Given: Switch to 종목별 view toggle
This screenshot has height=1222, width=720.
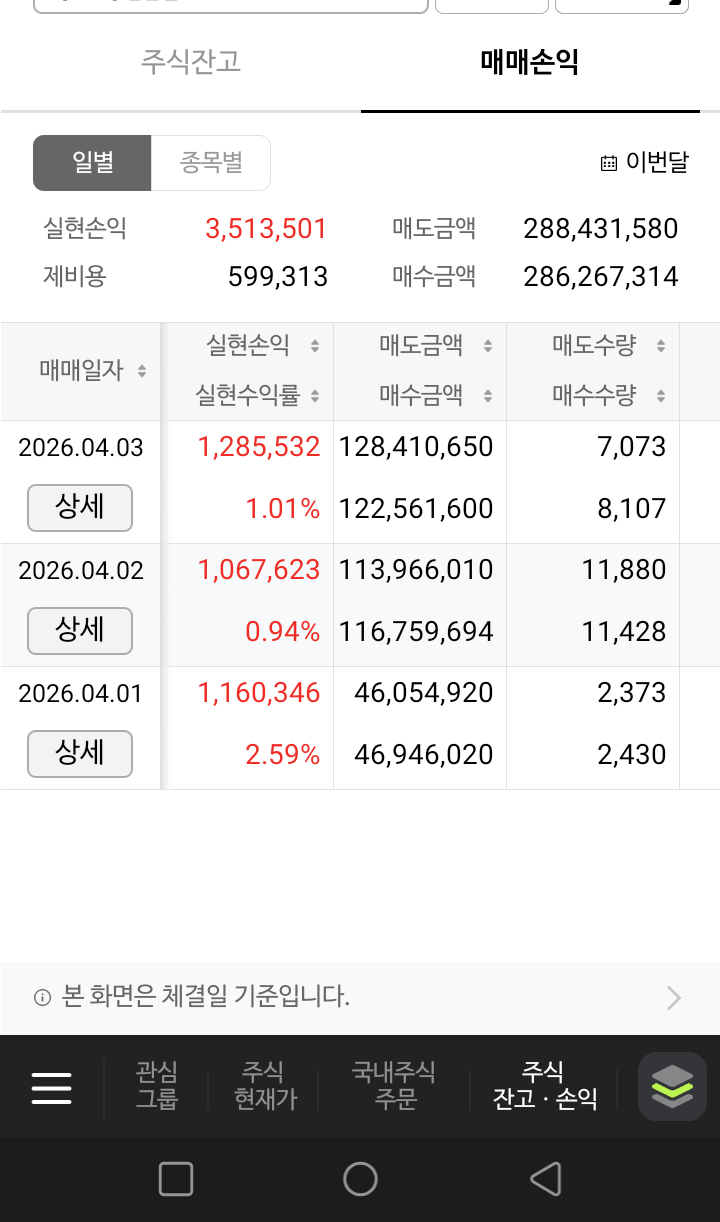Looking at the screenshot, I should point(210,162).
